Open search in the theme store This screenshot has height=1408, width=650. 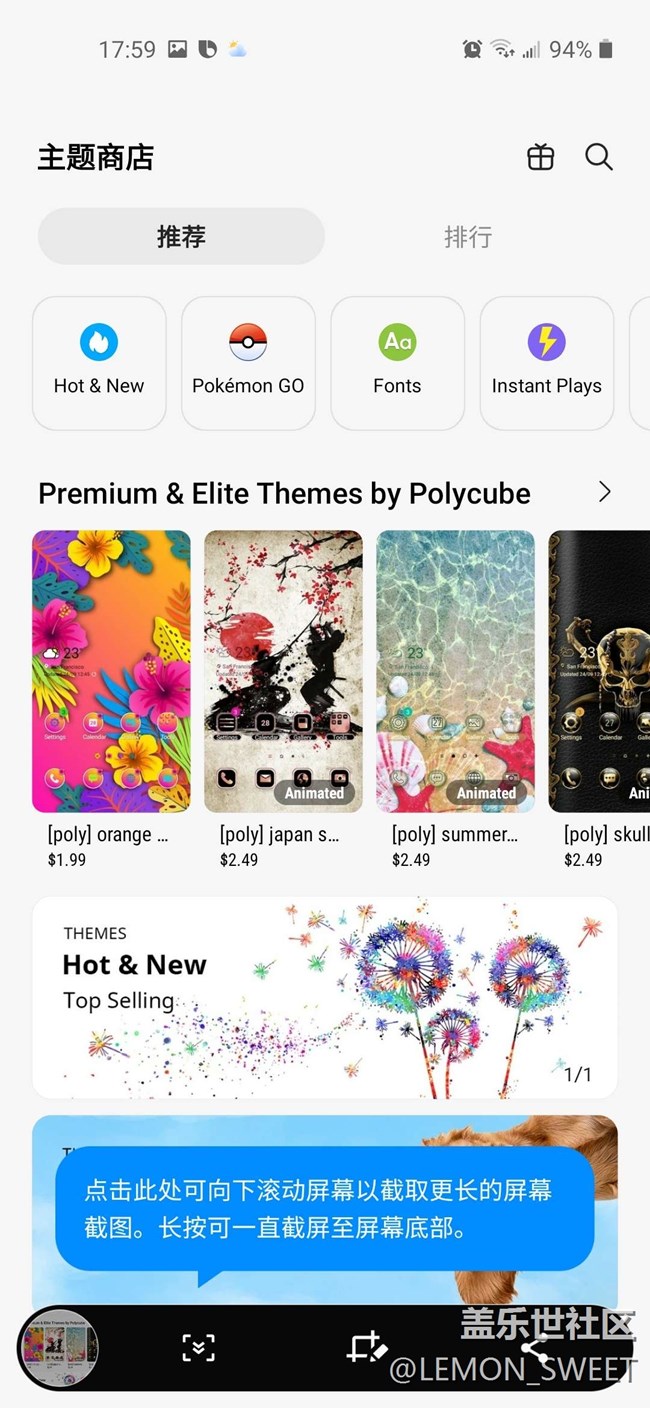[598, 157]
